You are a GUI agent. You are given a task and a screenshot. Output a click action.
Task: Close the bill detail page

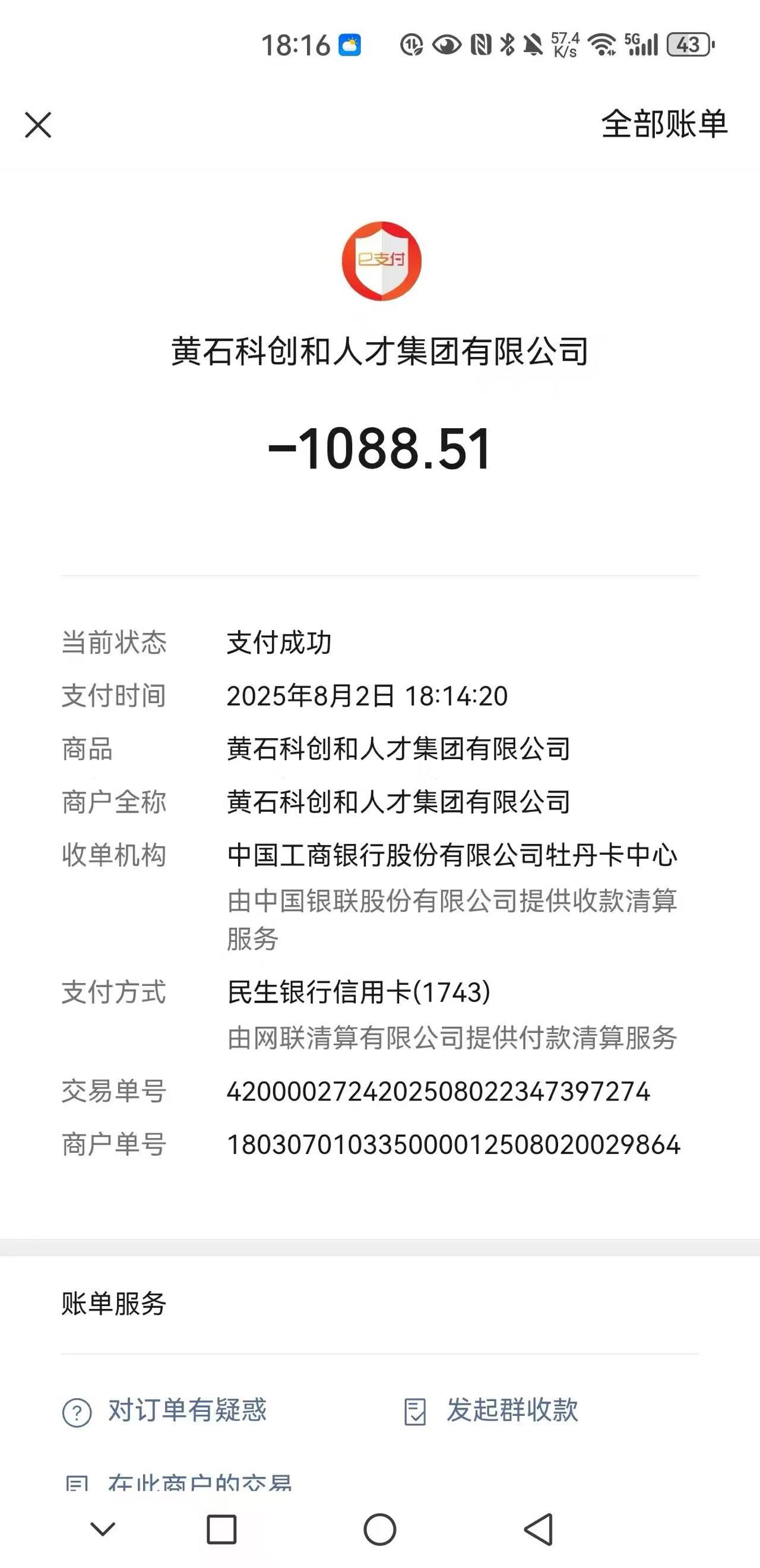(38, 125)
